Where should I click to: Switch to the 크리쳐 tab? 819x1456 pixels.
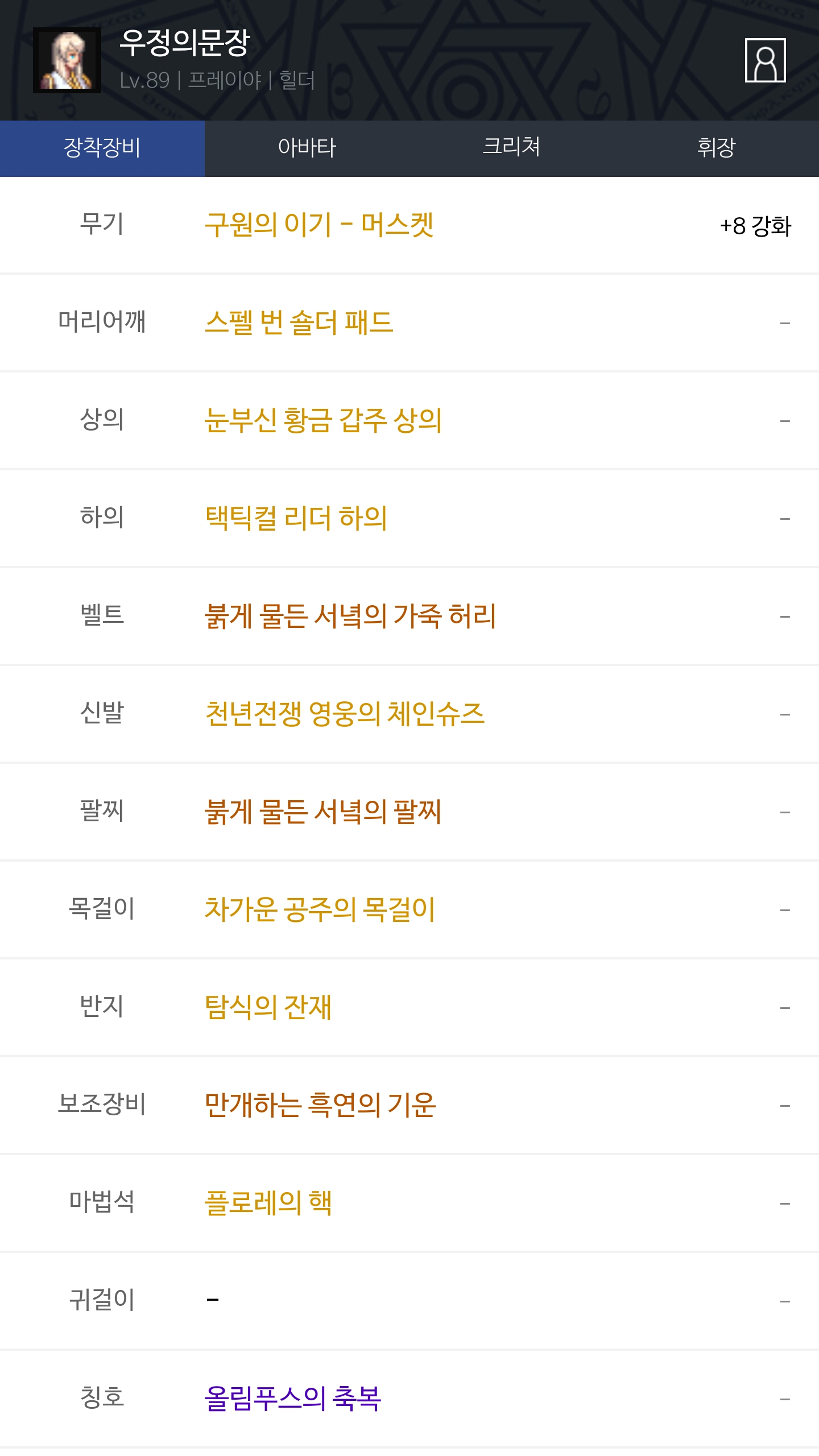coord(512,148)
